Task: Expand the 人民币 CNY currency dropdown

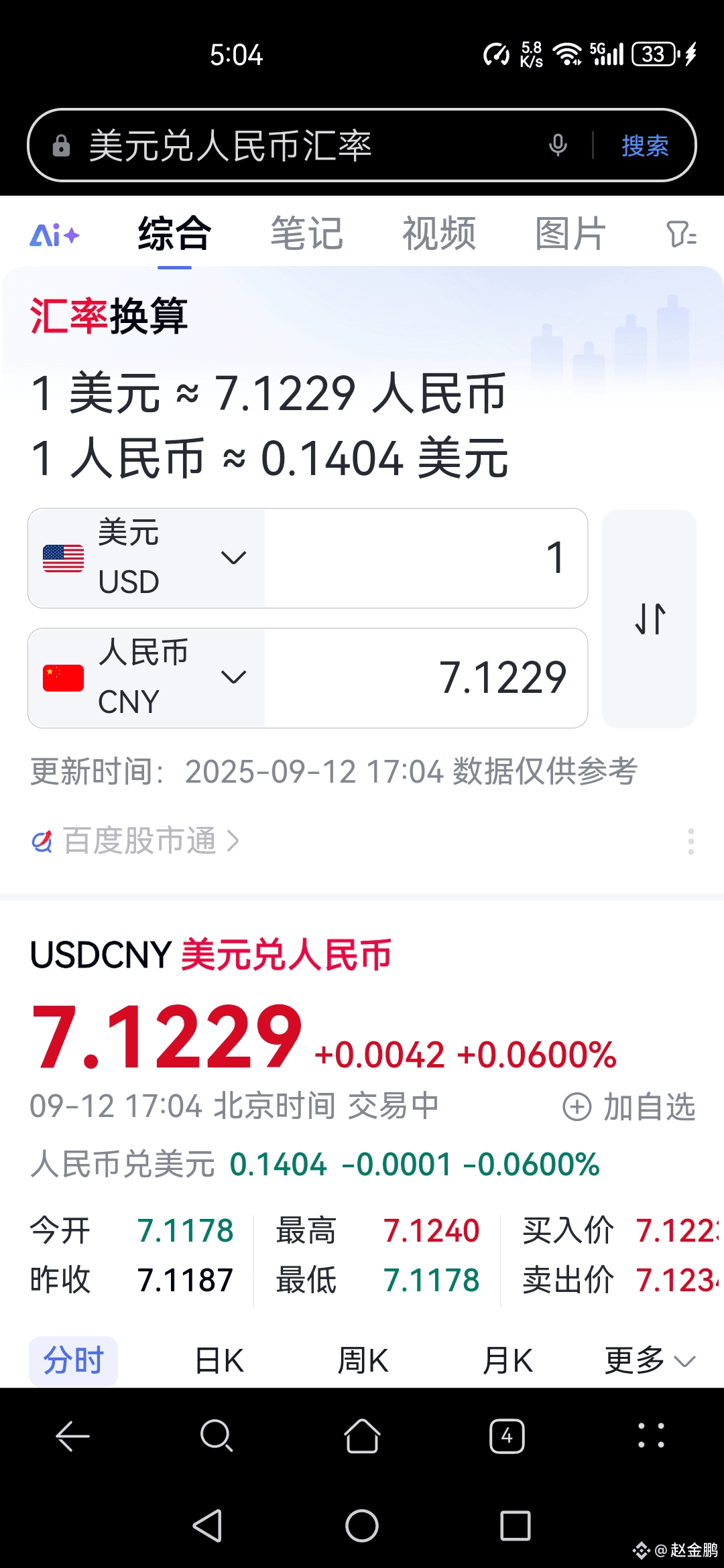Action: point(146,678)
